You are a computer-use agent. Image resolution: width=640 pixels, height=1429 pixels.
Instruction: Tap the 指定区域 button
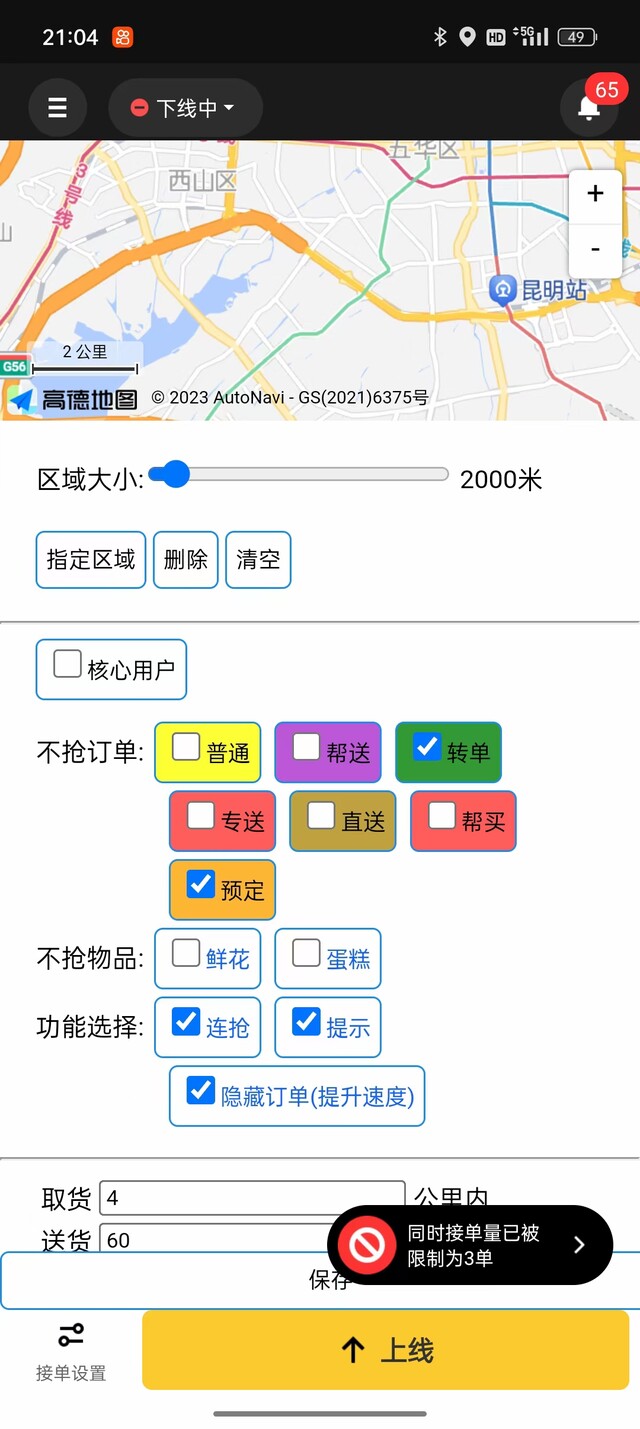pyautogui.click(x=91, y=560)
